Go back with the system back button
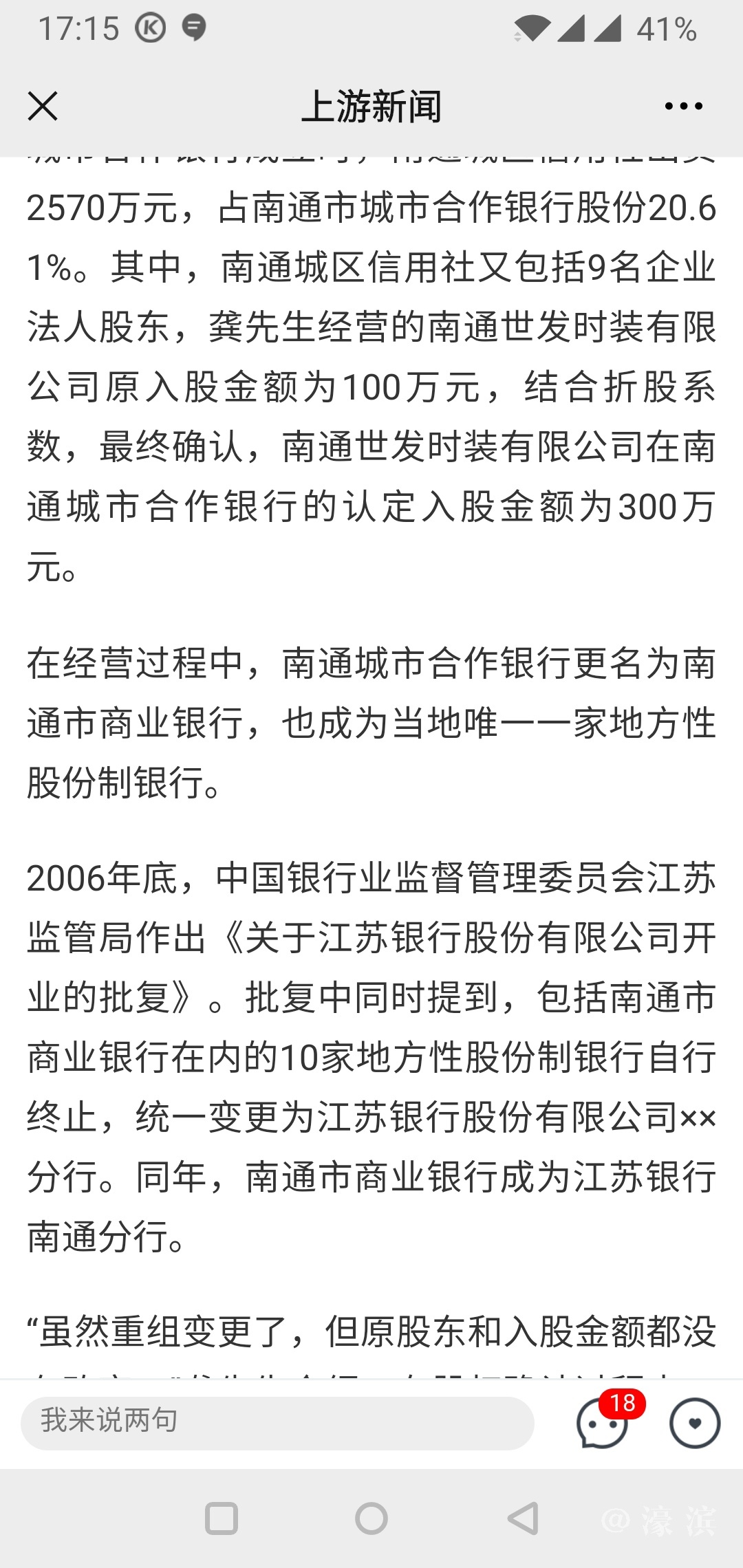The height and width of the screenshot is (1568, 743). [x=523, y=1519]
